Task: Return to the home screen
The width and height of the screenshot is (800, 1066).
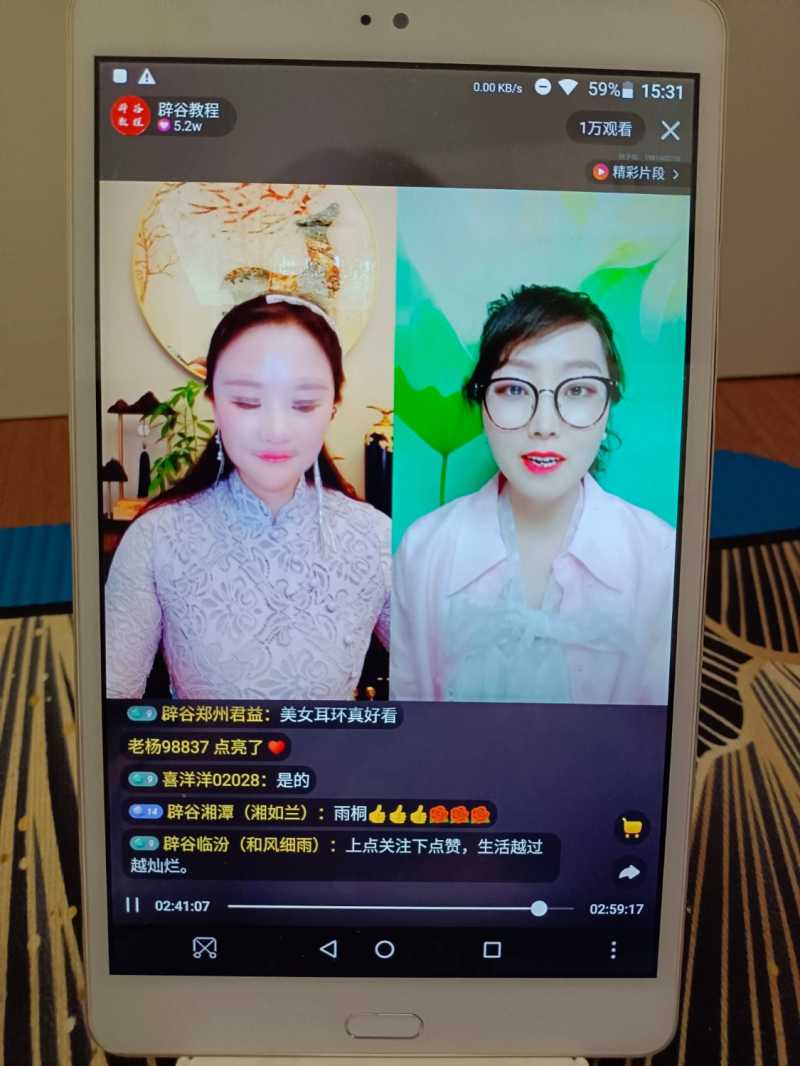Action: [385, 949]
